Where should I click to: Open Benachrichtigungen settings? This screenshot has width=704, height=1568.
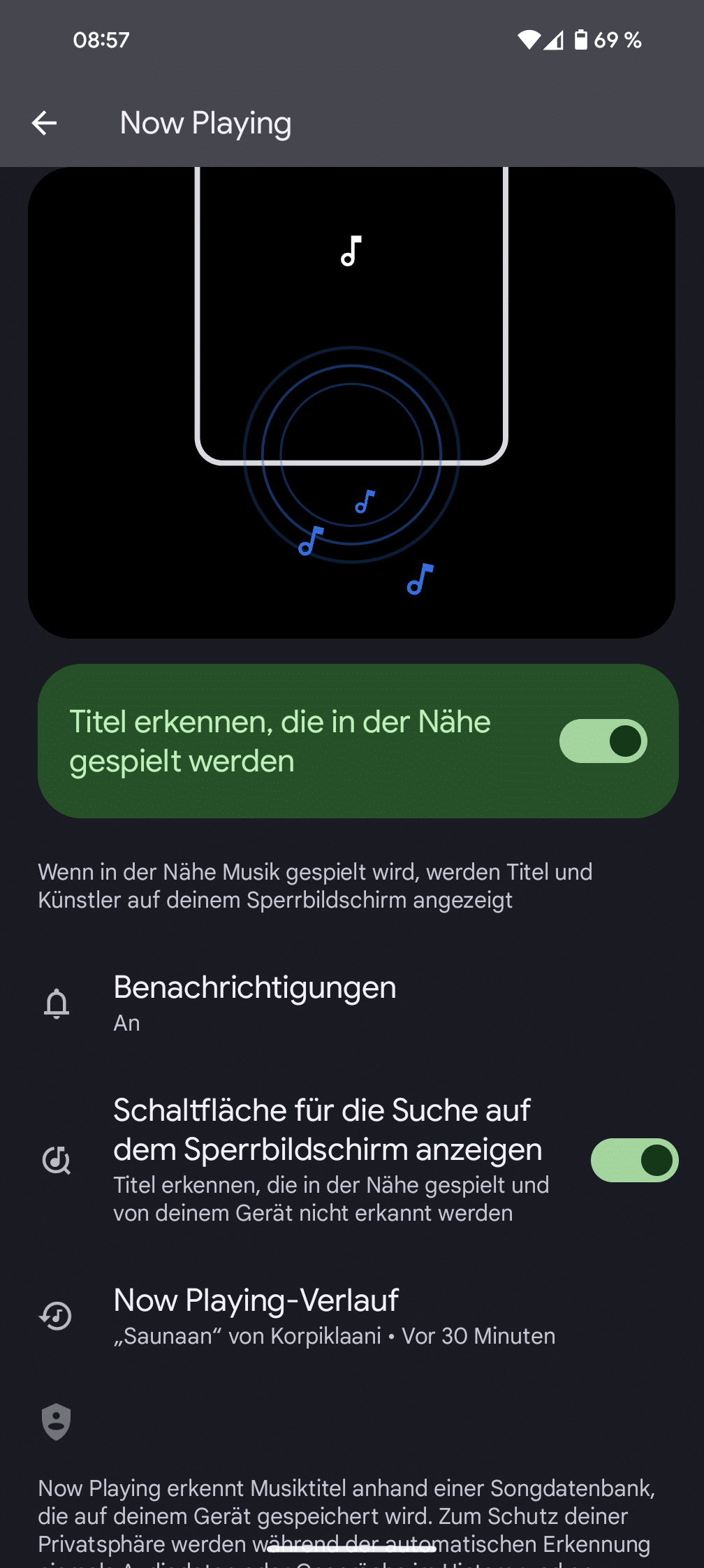click(255, 1003)
